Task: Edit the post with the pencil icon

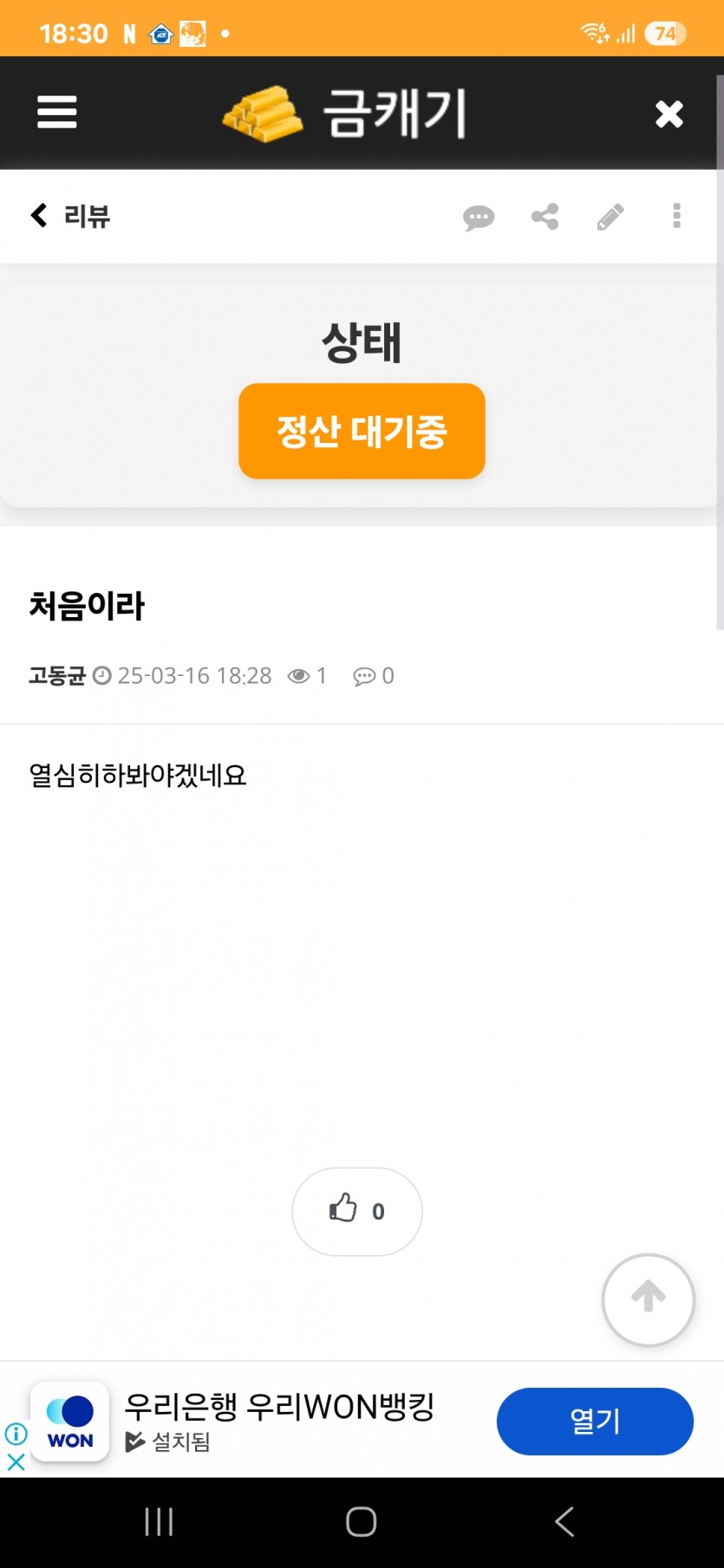Action: point(610,217)
